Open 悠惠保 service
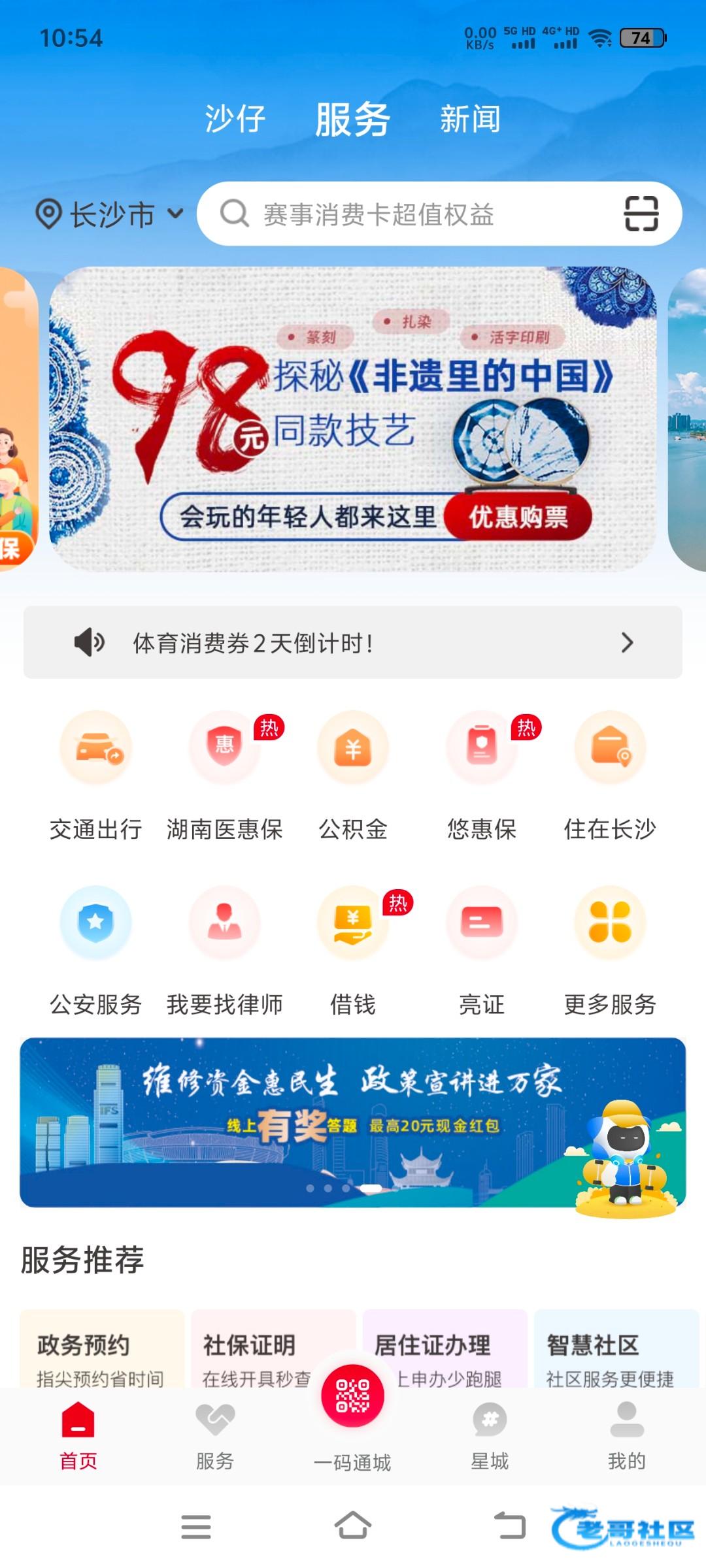 [x=482, y=774]
